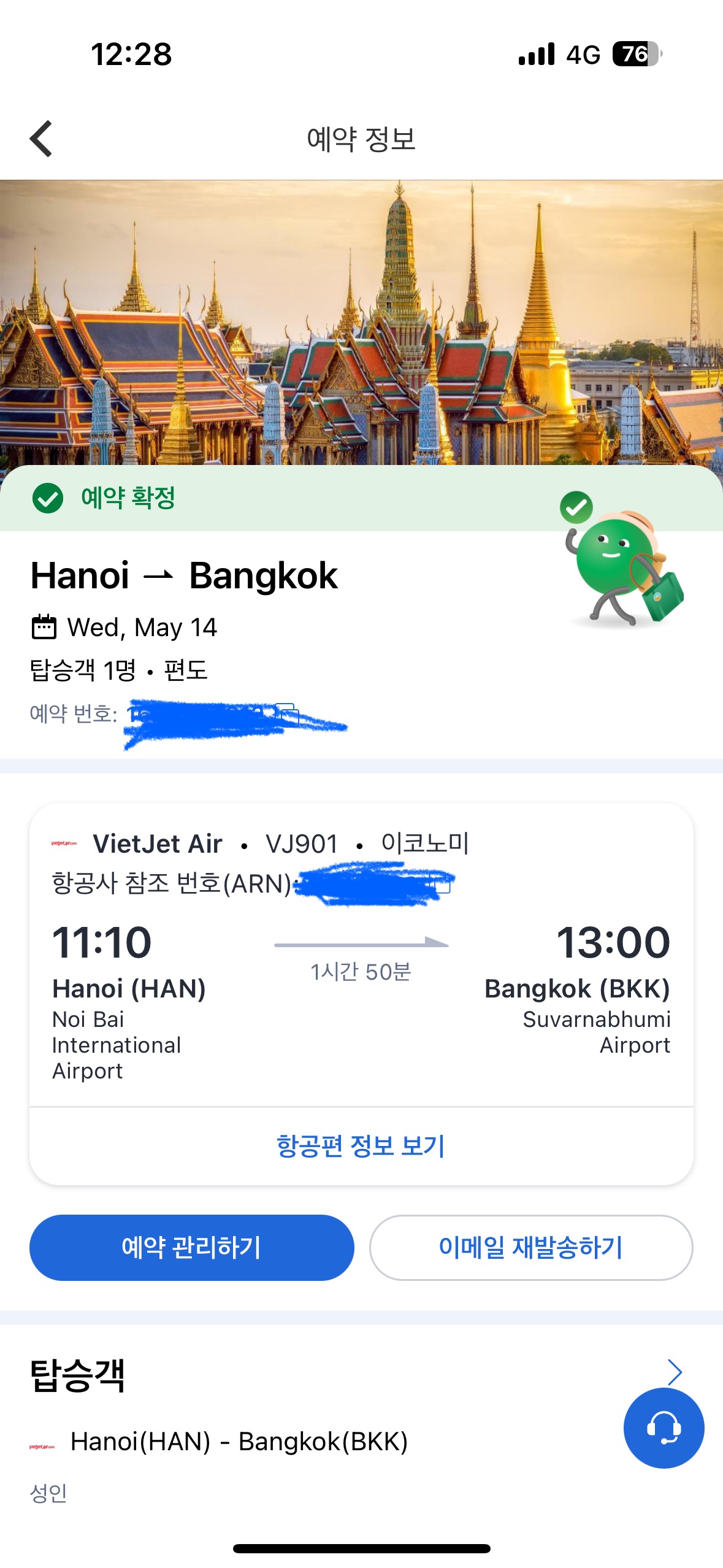Copy the 예약 번호 booking number
Viewport: 723px width, 1568px height.
288,715
